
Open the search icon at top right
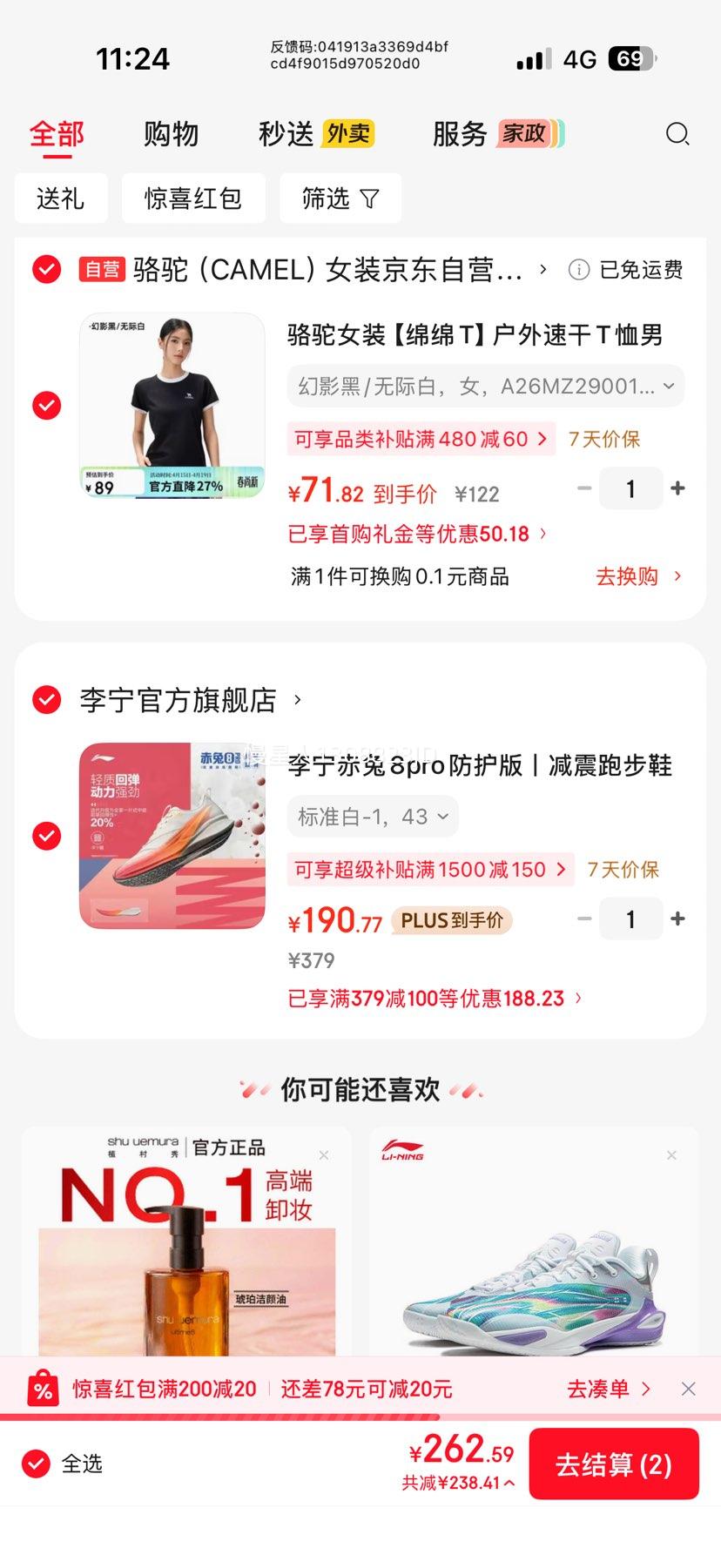point(677,135)
